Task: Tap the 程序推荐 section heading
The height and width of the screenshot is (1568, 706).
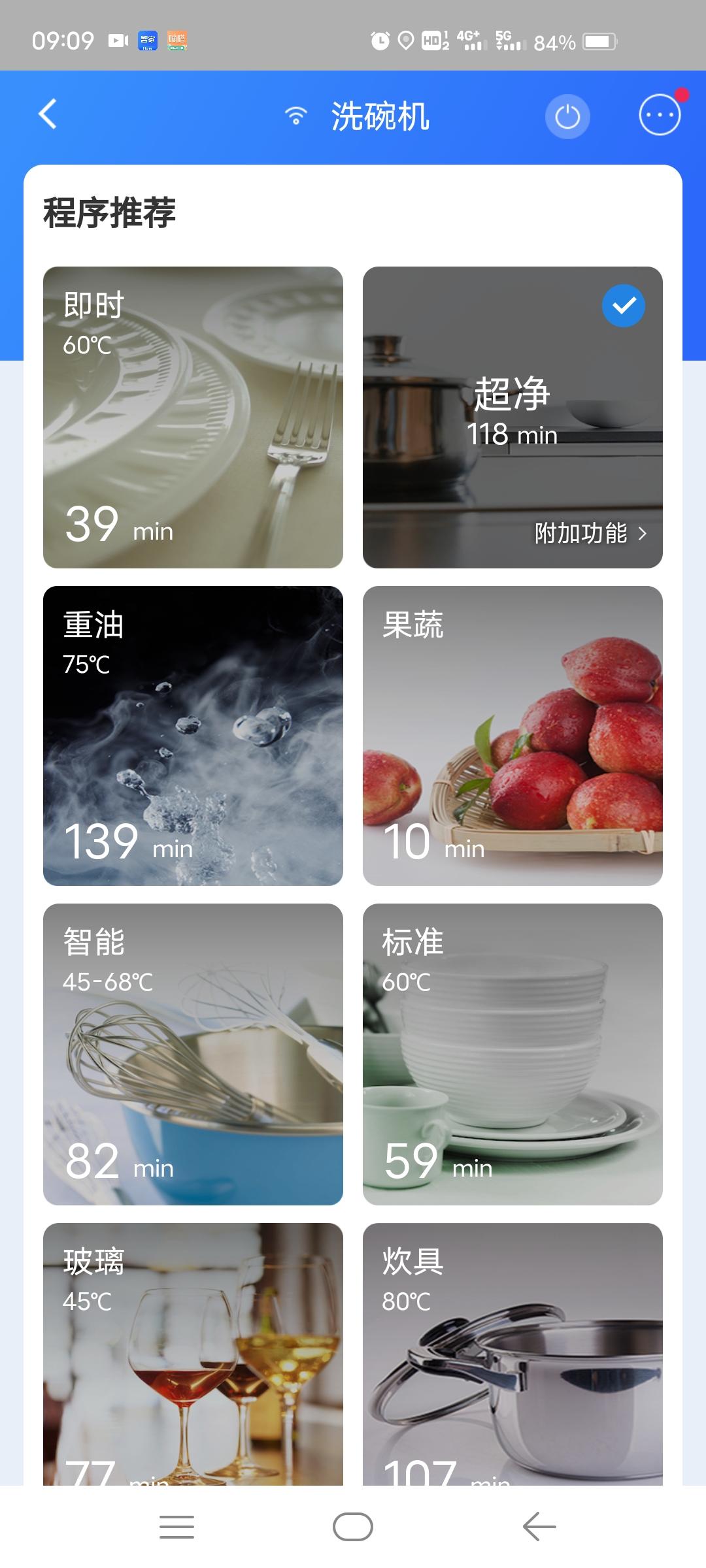Action: [110, 209]
